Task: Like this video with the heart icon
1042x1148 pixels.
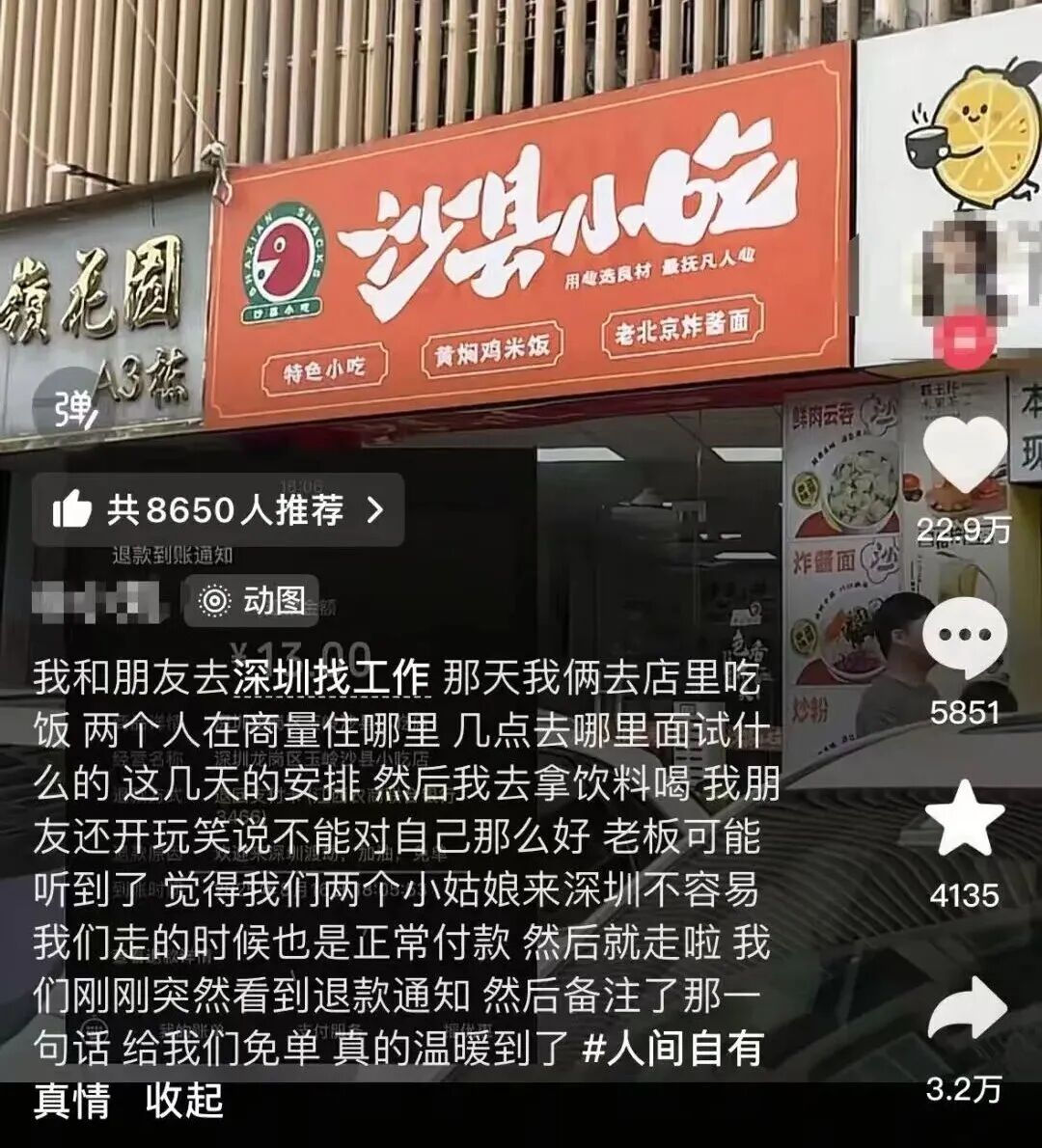Action: (x=965, y=455)
